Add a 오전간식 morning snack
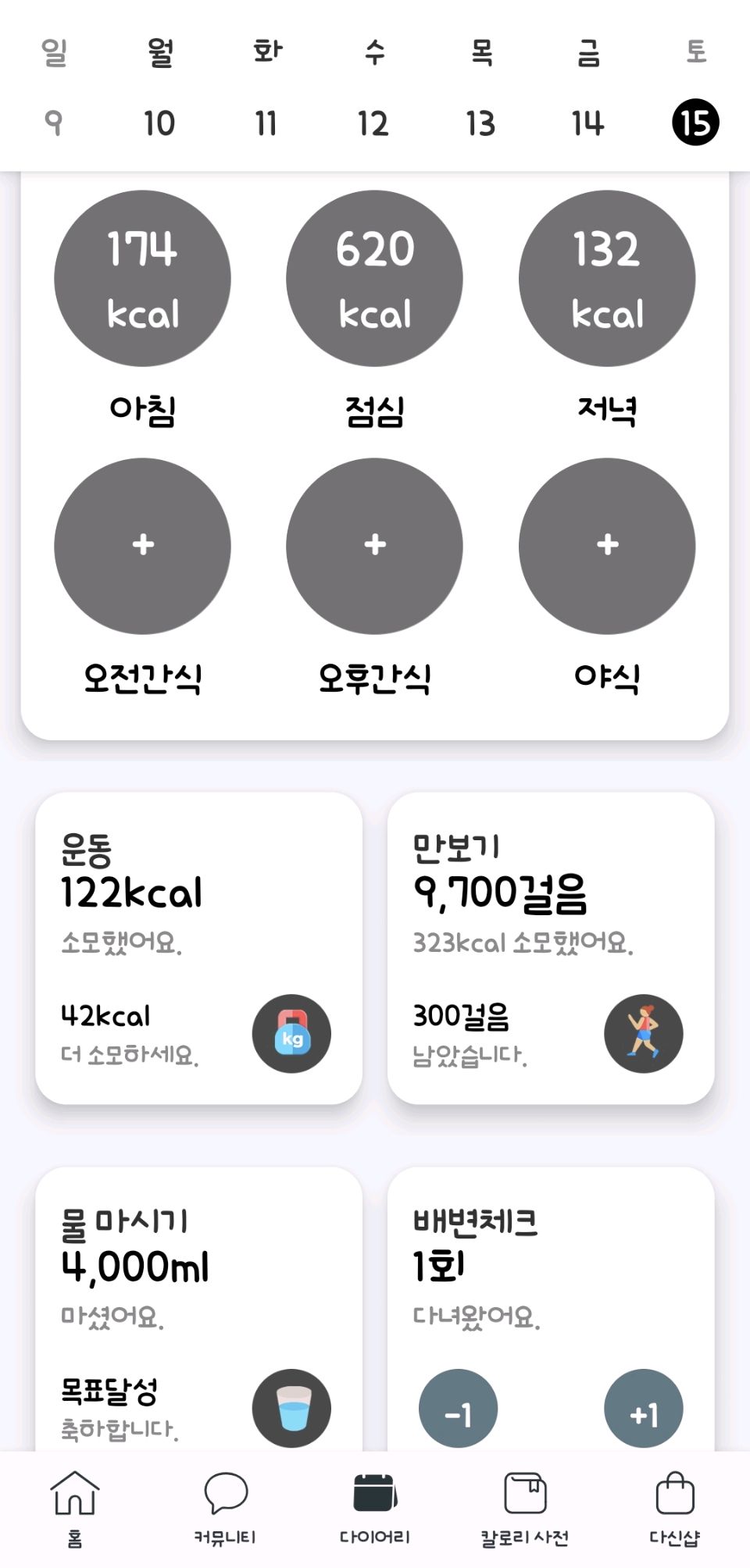 click(142, 546)
